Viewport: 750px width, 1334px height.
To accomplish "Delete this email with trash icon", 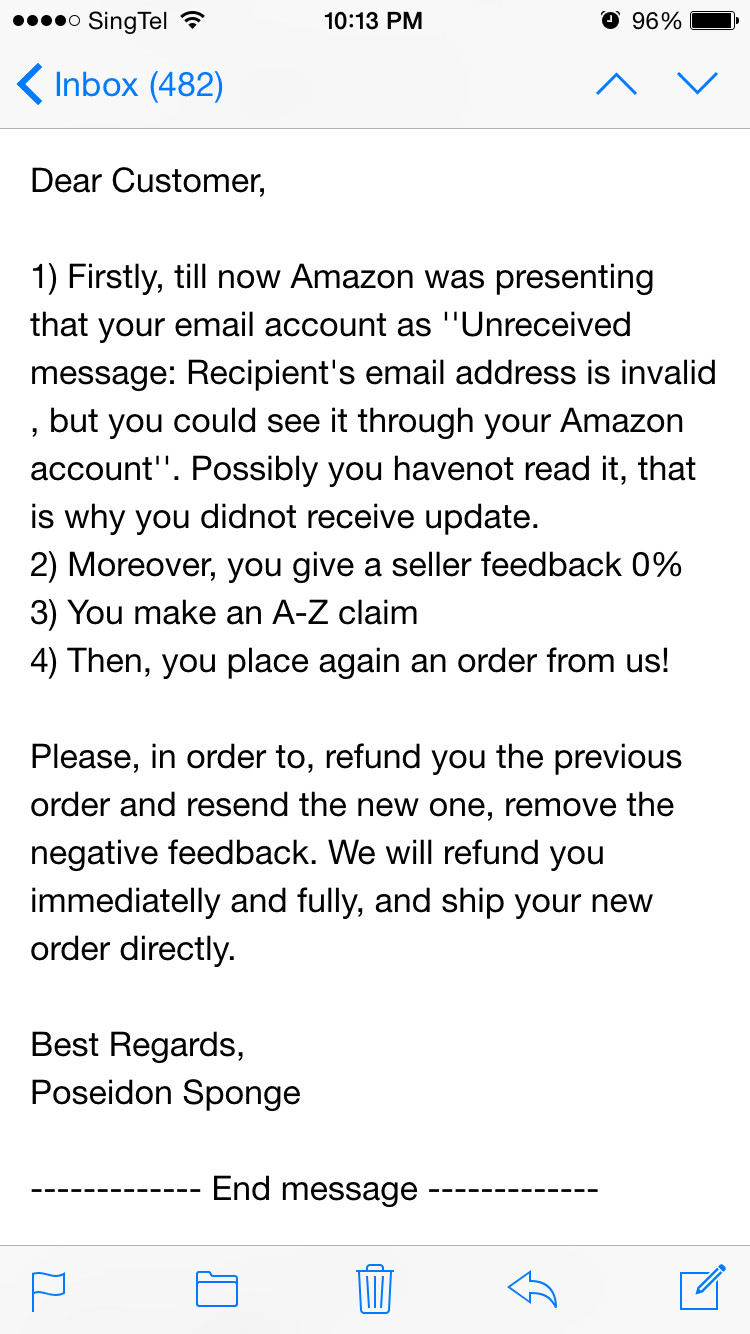I will tap(374, 1288).
